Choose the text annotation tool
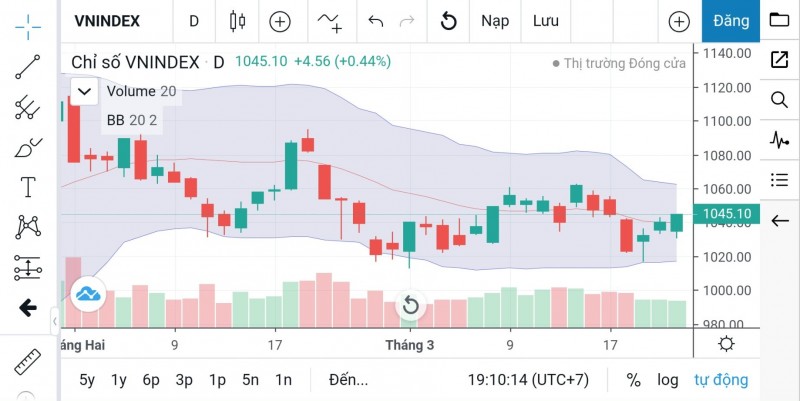The width and height of the screenshot is (800, 401). (28, 187)
